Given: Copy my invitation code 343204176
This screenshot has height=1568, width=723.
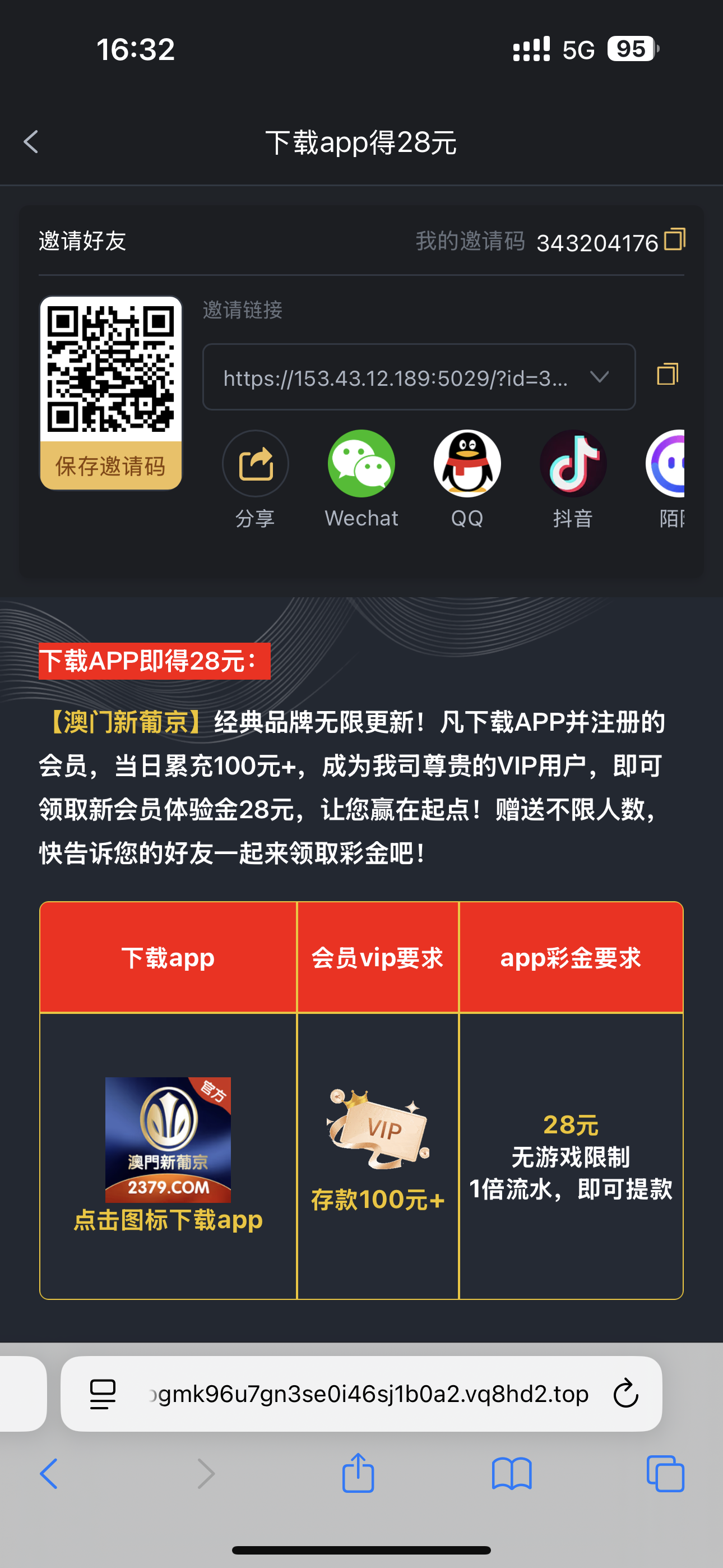Looking at the screenshot, I should (674, 239).
